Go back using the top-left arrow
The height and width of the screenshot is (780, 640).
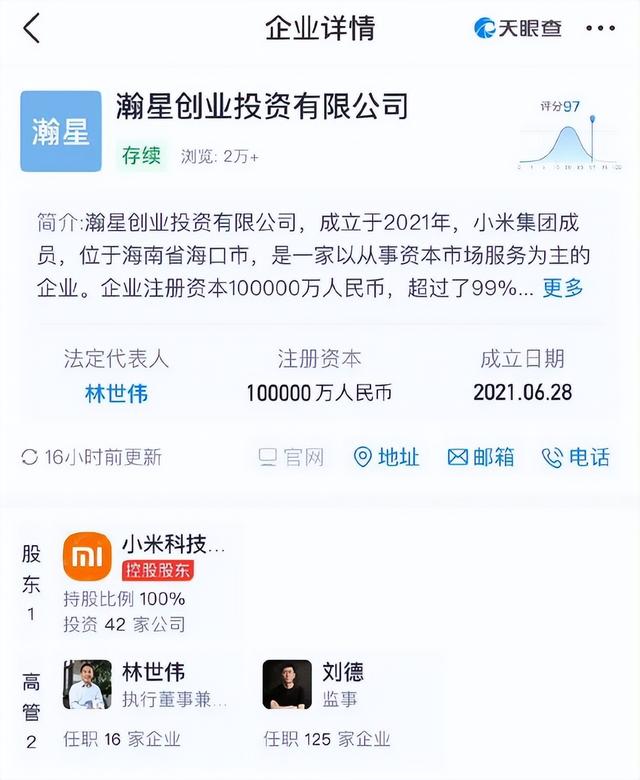32,27
